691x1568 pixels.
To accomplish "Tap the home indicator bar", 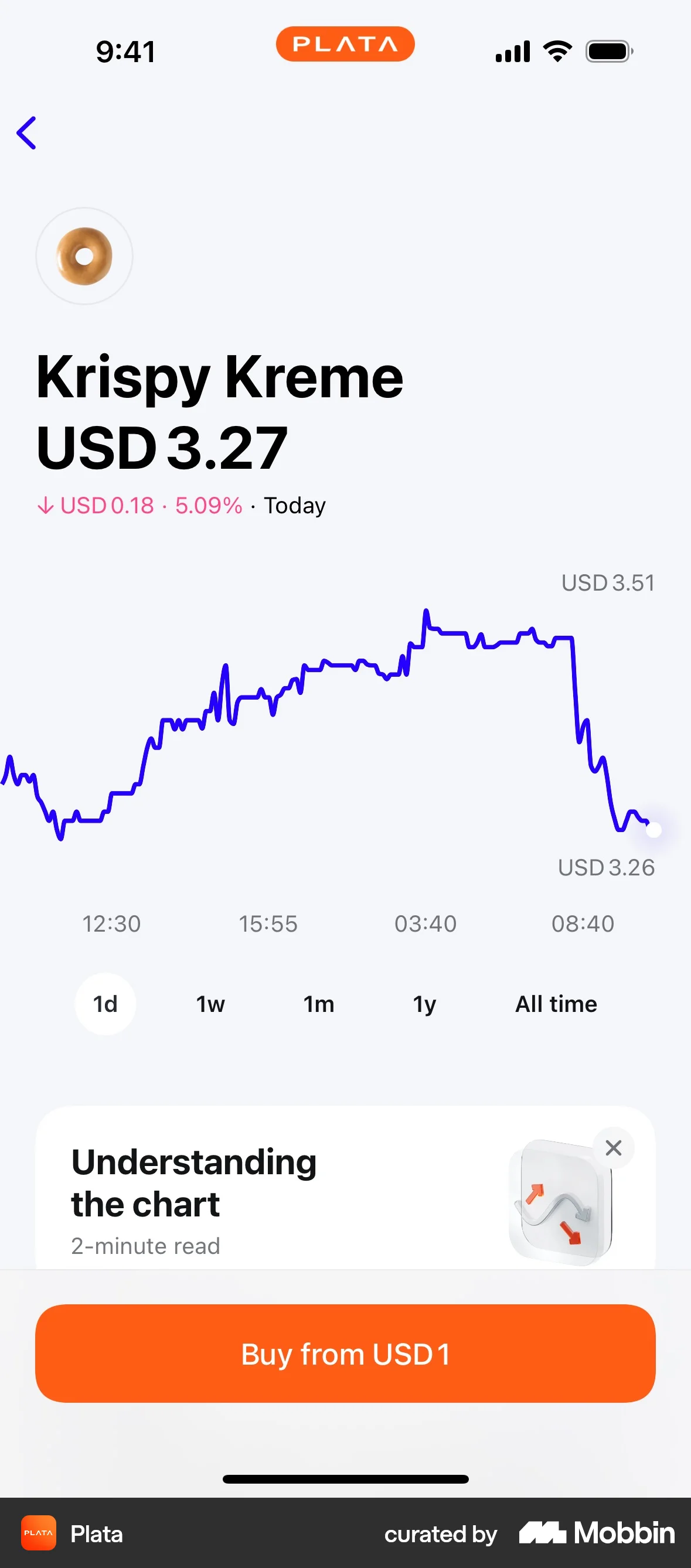I will point(345,1478).
